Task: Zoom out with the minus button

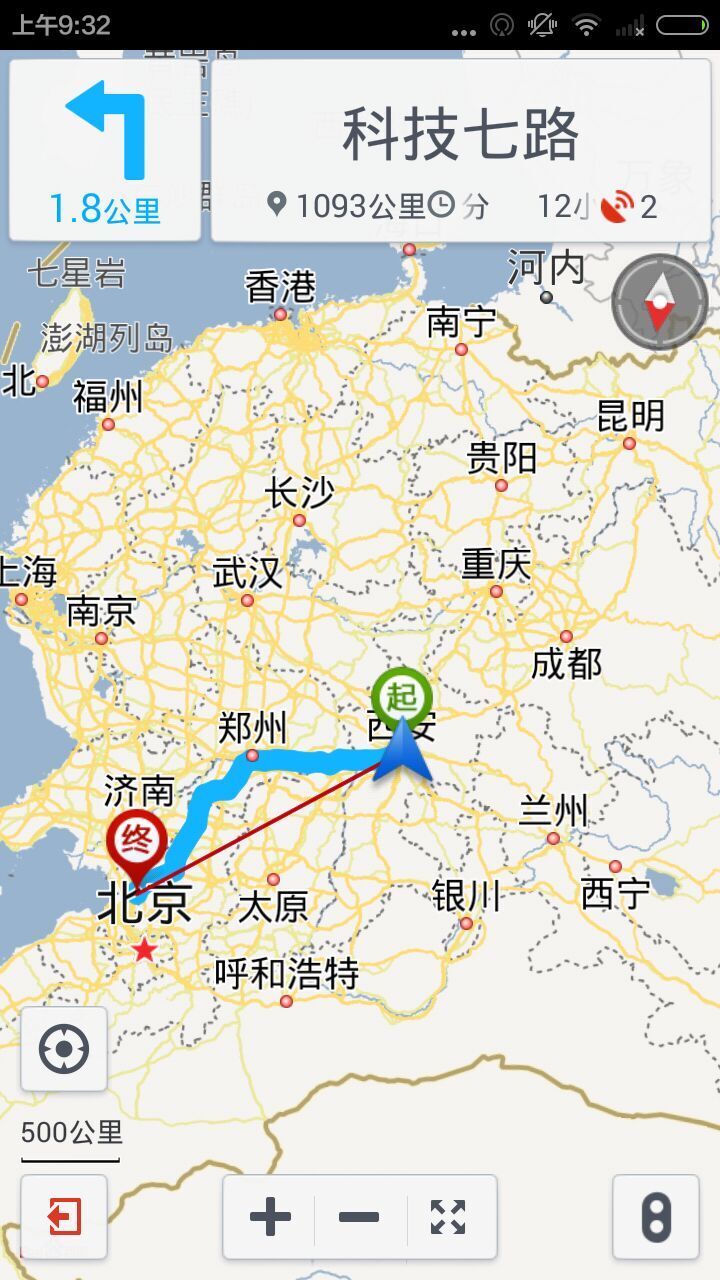Action: [358, 1218]
